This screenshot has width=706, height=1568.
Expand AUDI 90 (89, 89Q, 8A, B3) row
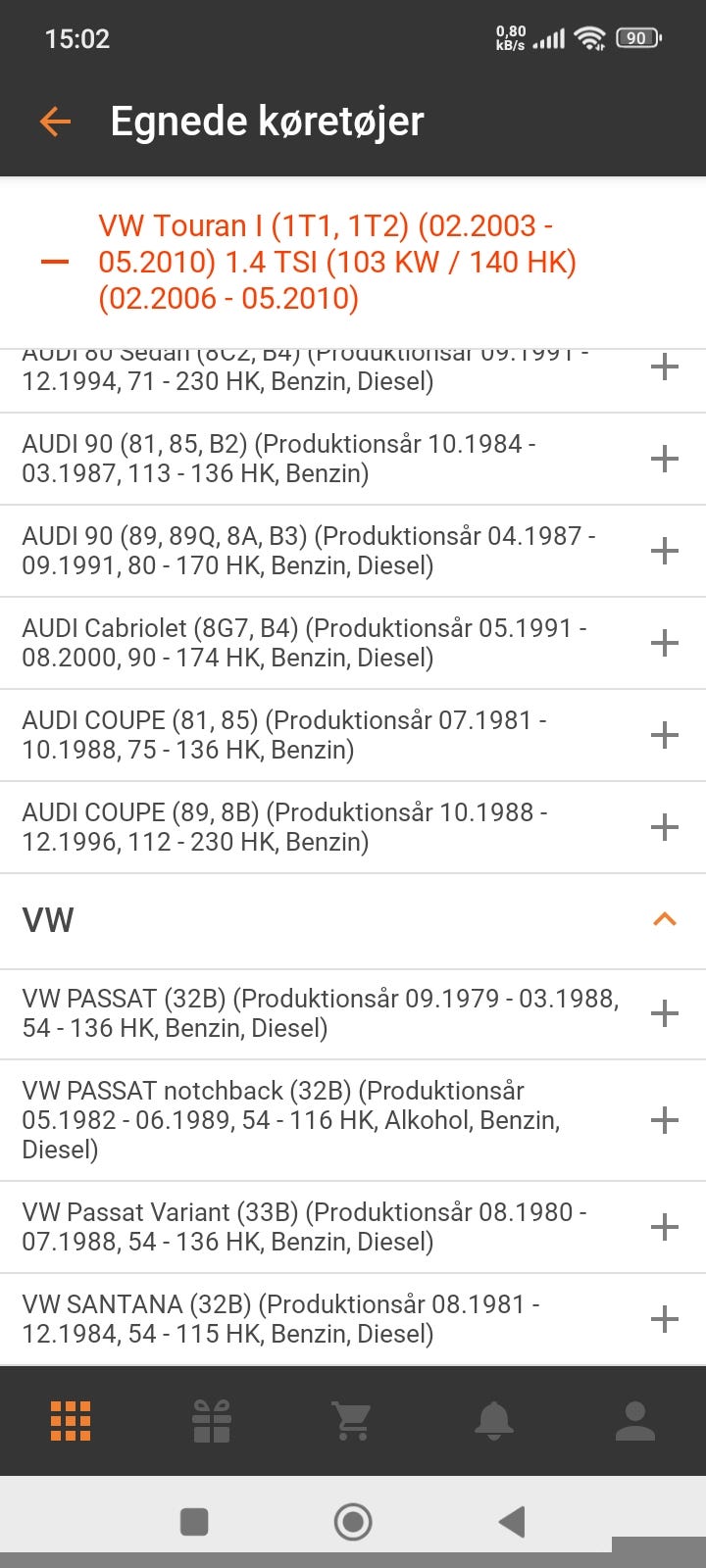tap(664, 551)
